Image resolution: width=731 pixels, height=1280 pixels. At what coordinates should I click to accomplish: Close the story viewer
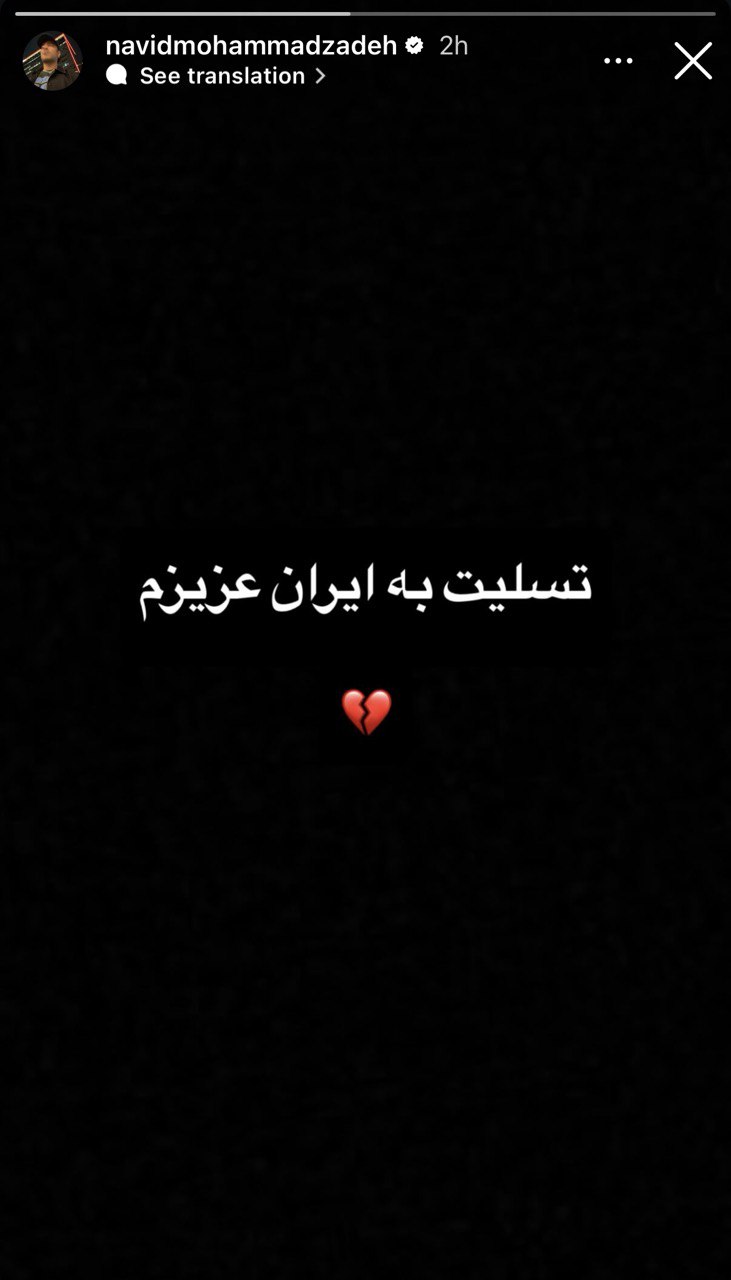coord(692,61)
